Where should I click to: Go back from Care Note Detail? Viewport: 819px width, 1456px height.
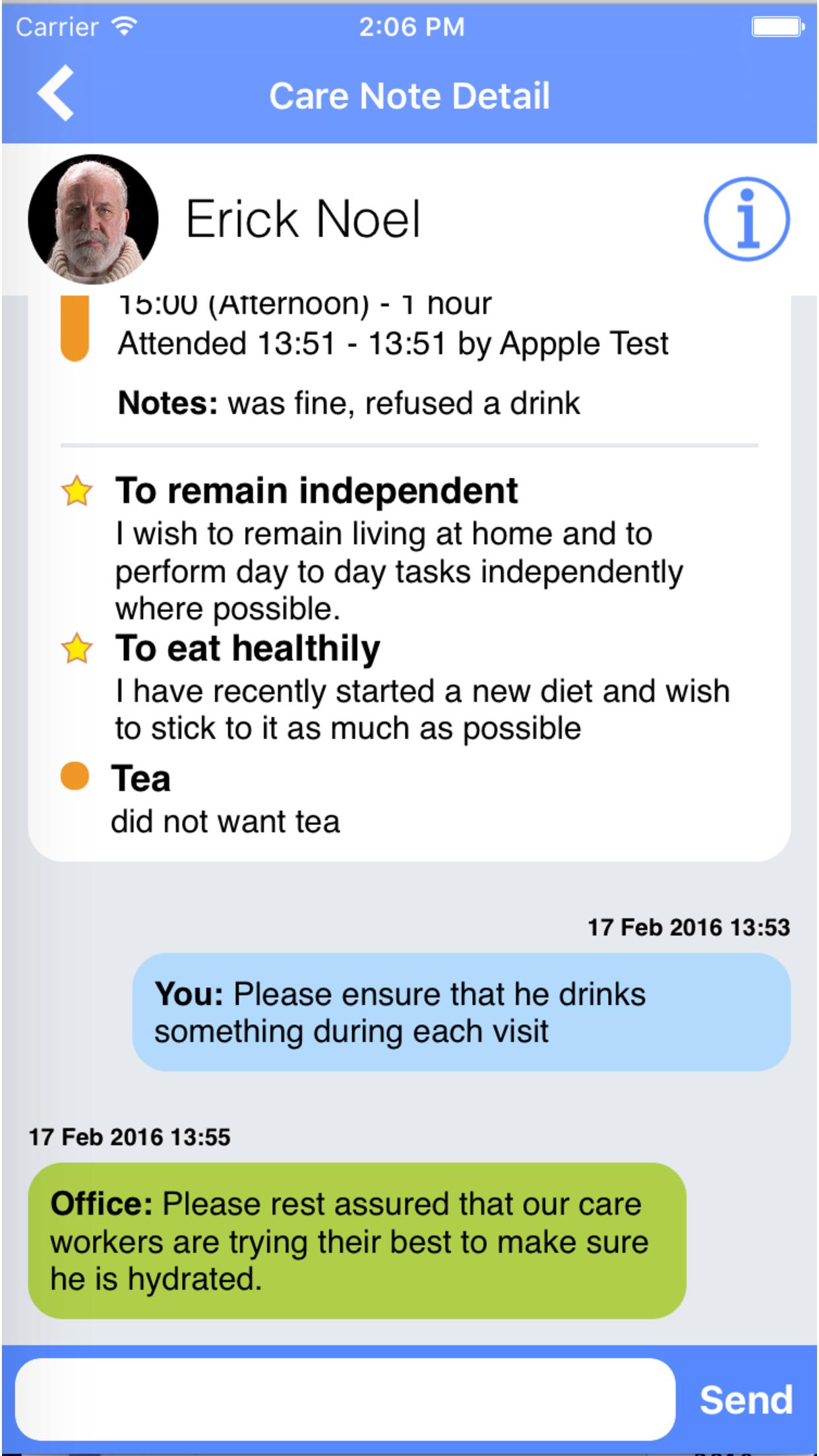(55, 94)
